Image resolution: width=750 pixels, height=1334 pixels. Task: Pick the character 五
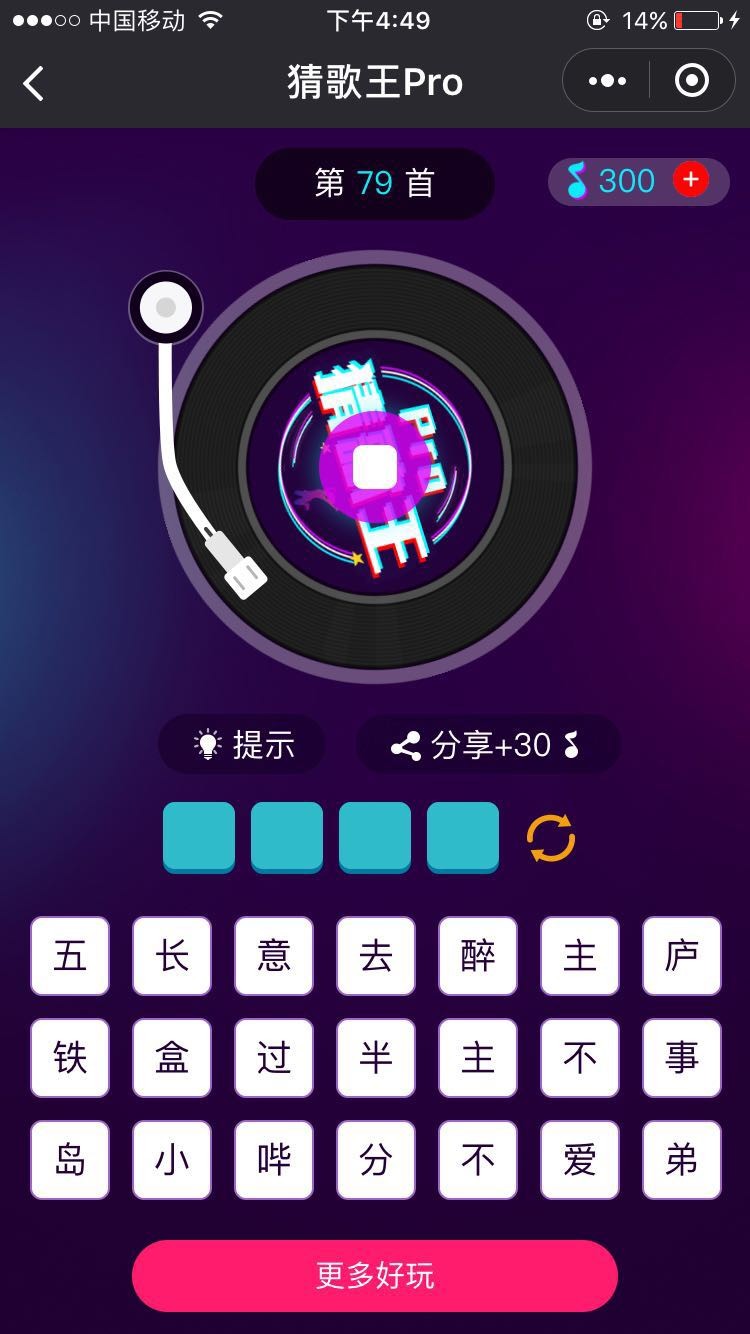pos(70,956)
